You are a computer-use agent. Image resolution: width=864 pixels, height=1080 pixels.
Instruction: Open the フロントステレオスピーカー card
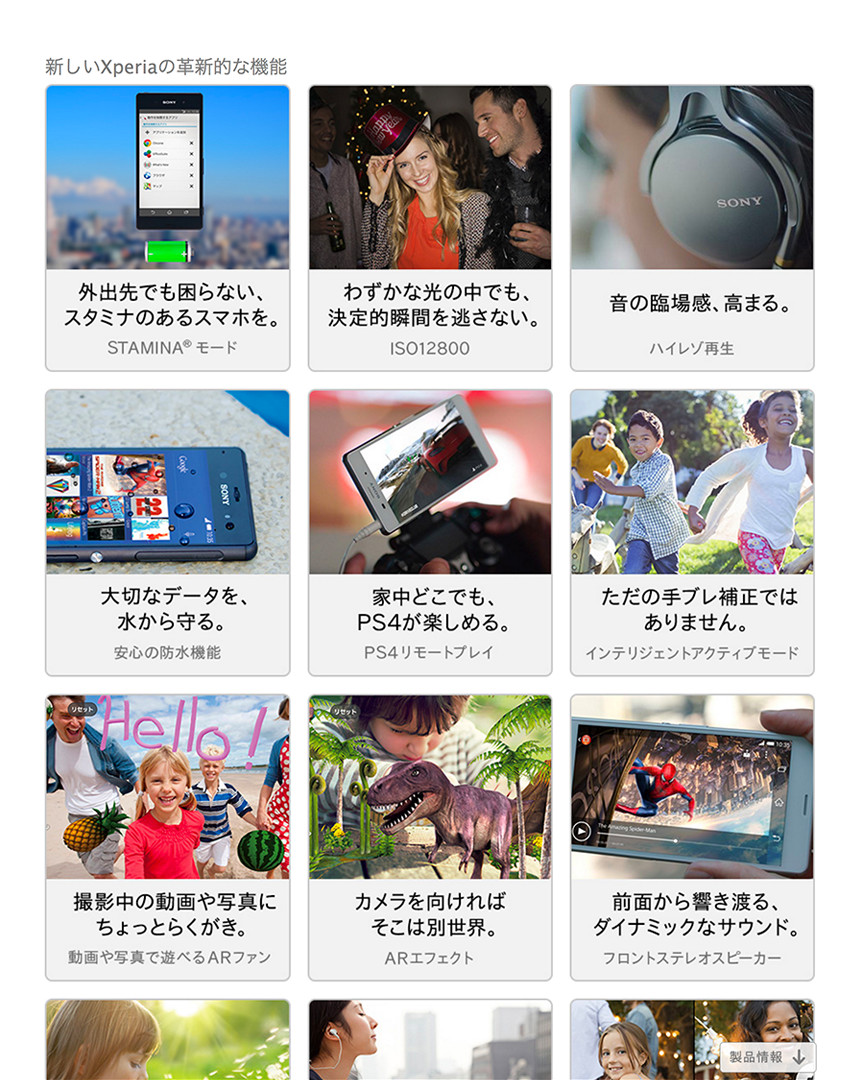click(x=692, y=837)
